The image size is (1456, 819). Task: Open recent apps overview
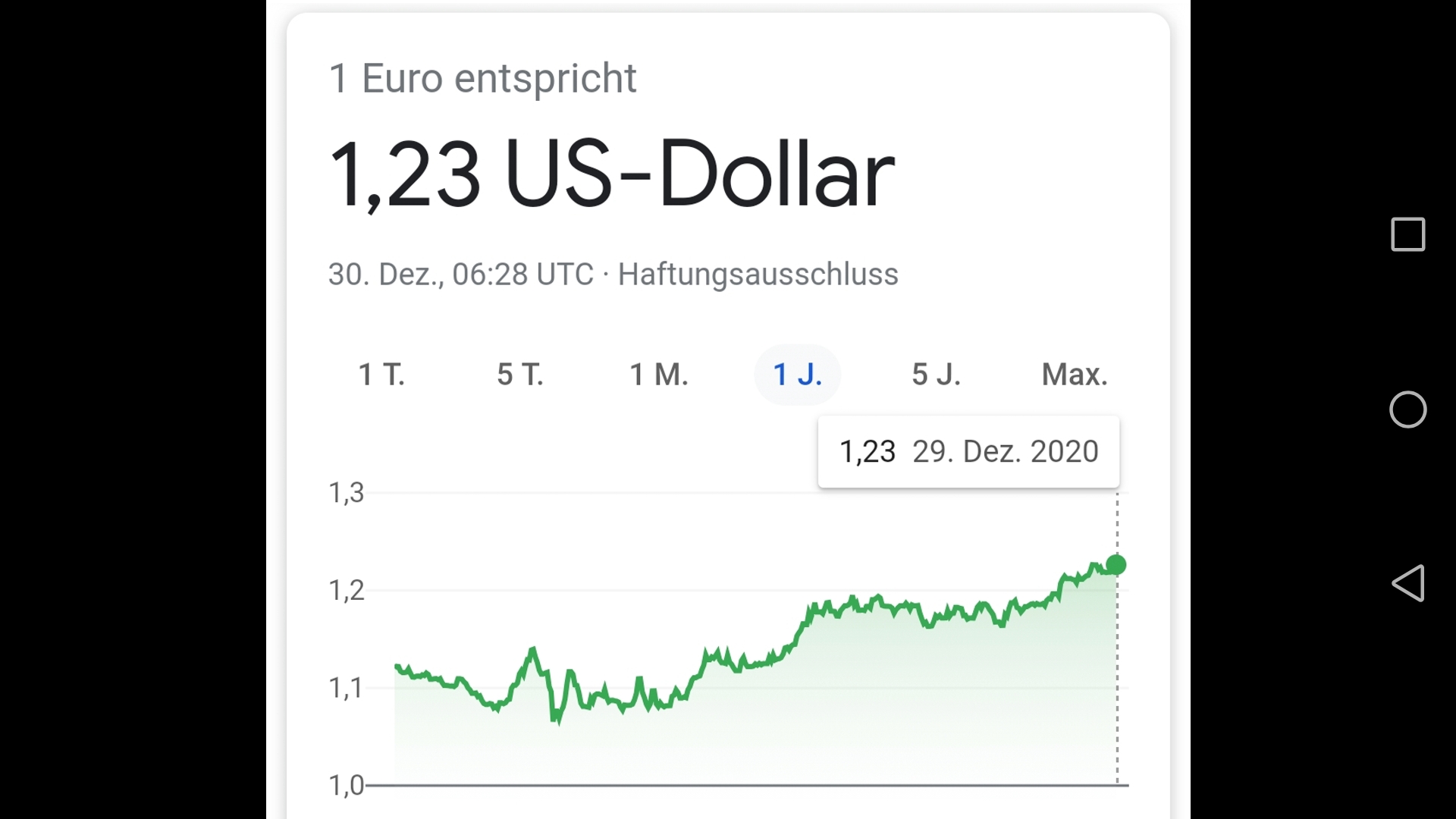(x=1408, y=234)
